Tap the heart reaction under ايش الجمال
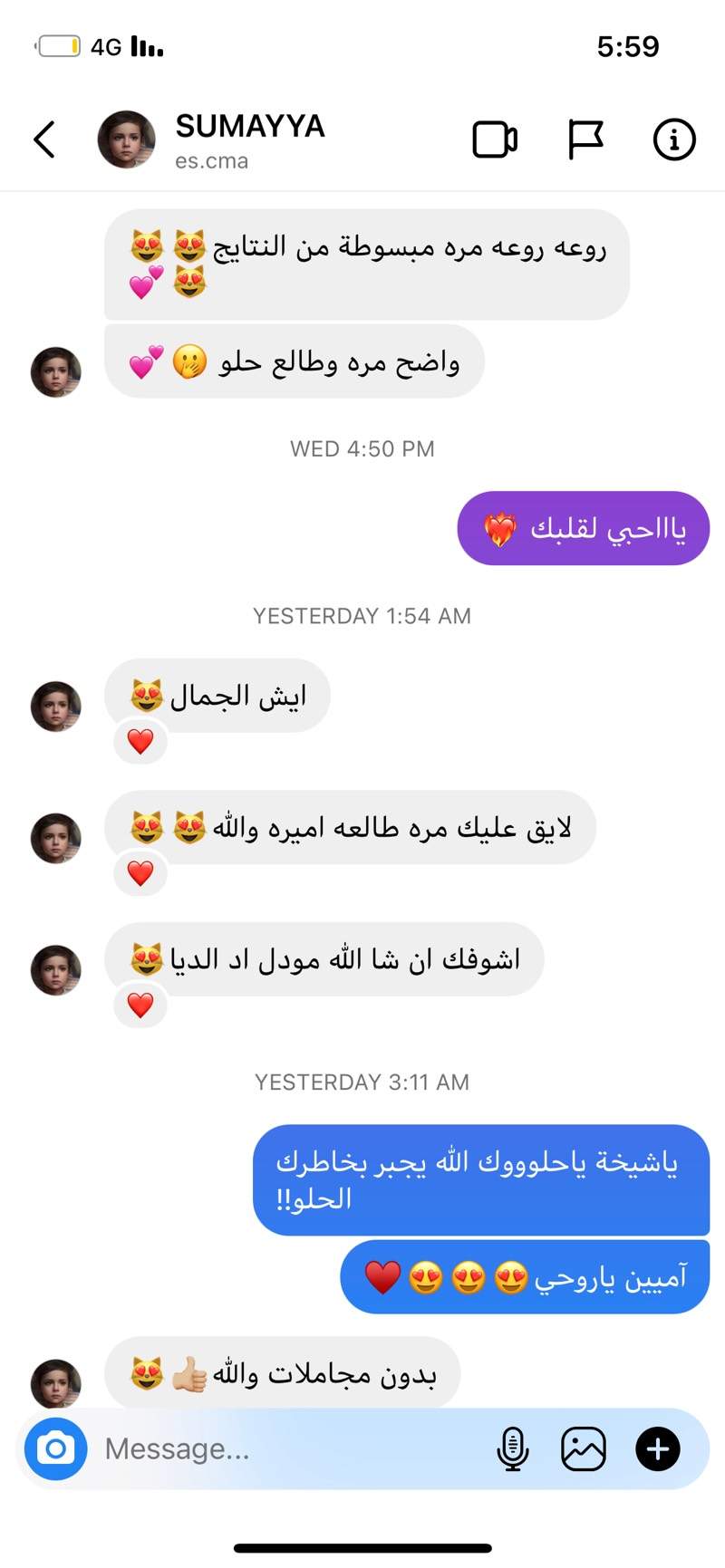The width and height of the screenshot is (725, 1568). coord(140,742)
